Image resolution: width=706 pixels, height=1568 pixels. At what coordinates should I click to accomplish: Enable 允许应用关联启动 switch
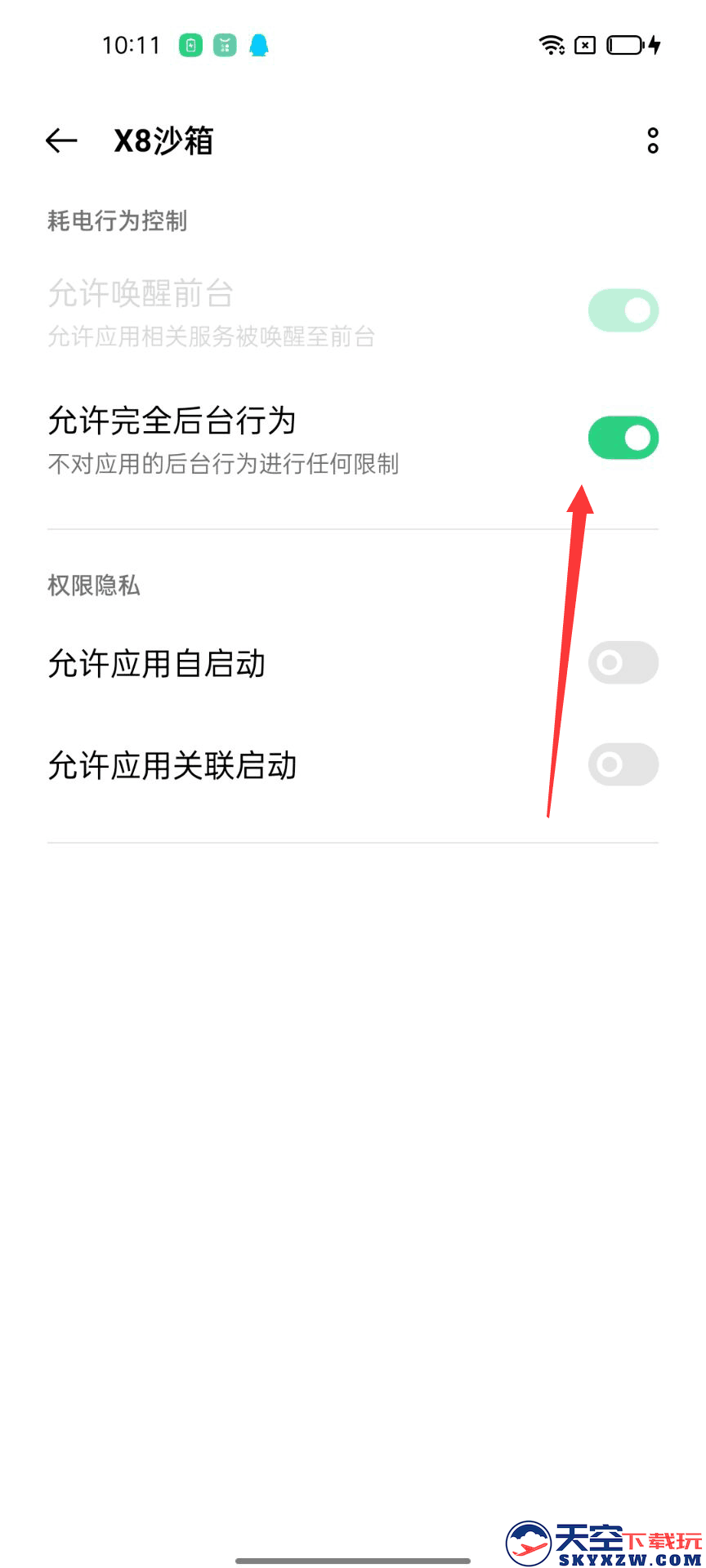pos(623,764)
